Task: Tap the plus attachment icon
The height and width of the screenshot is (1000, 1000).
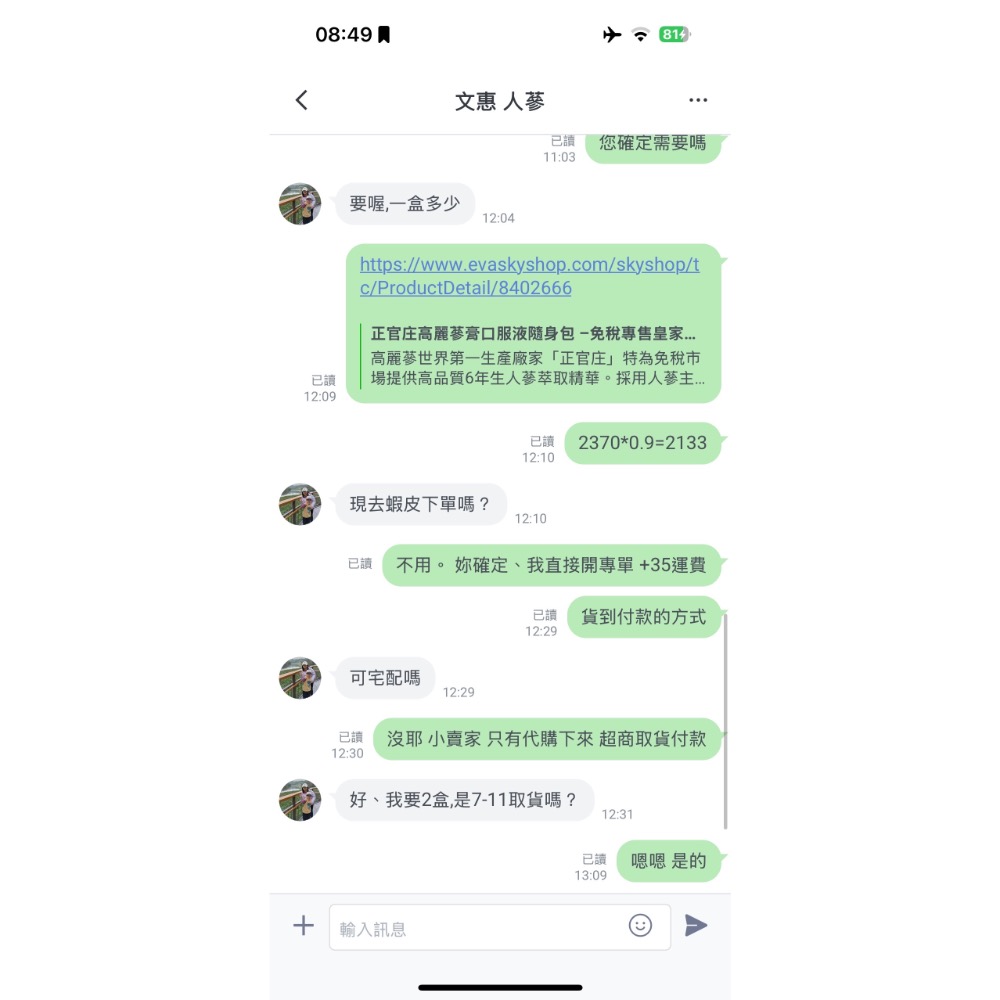Action: click(x=303, y=925)
